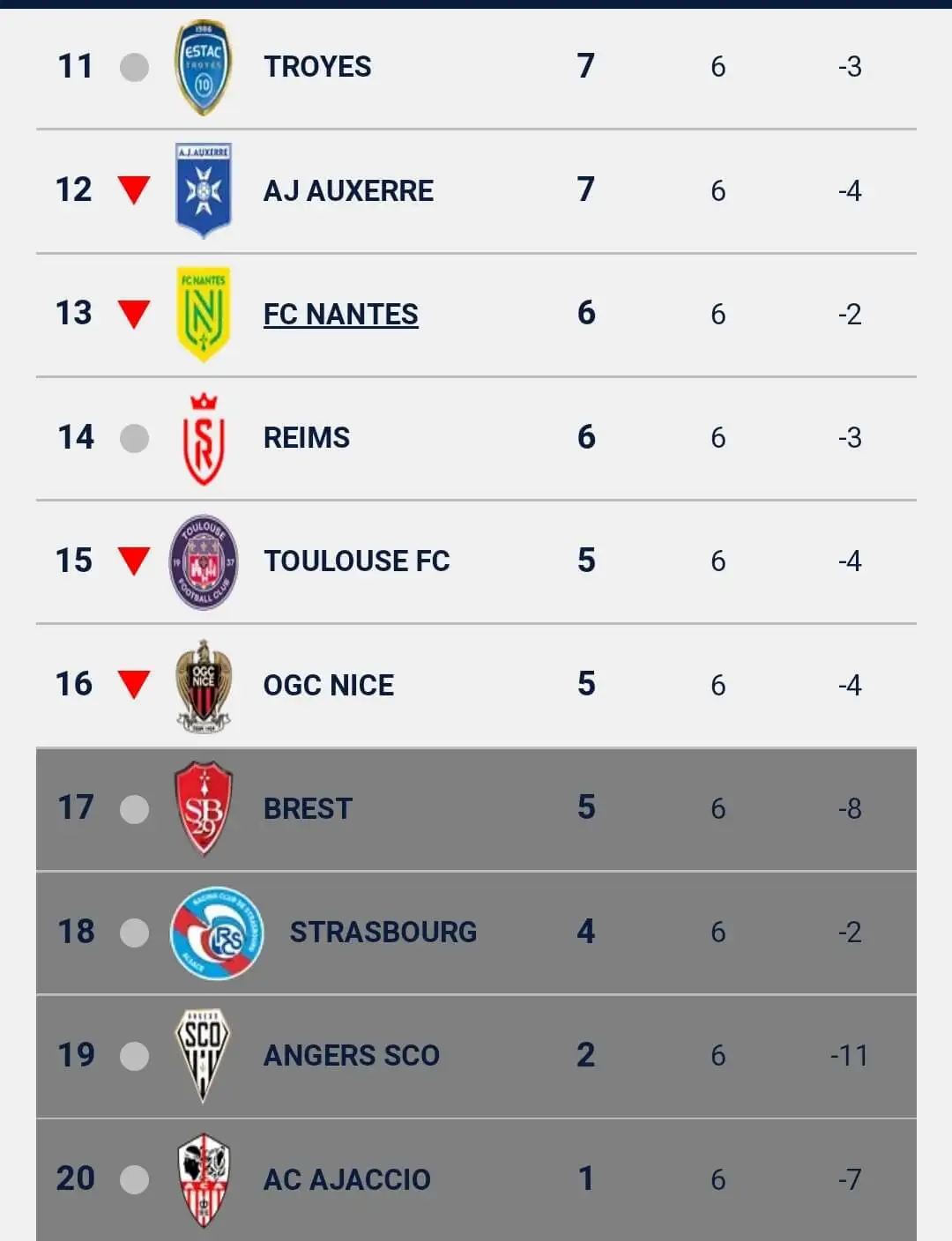Open the Troyes team row
The image size is (952, 1241).
[317, 67]
